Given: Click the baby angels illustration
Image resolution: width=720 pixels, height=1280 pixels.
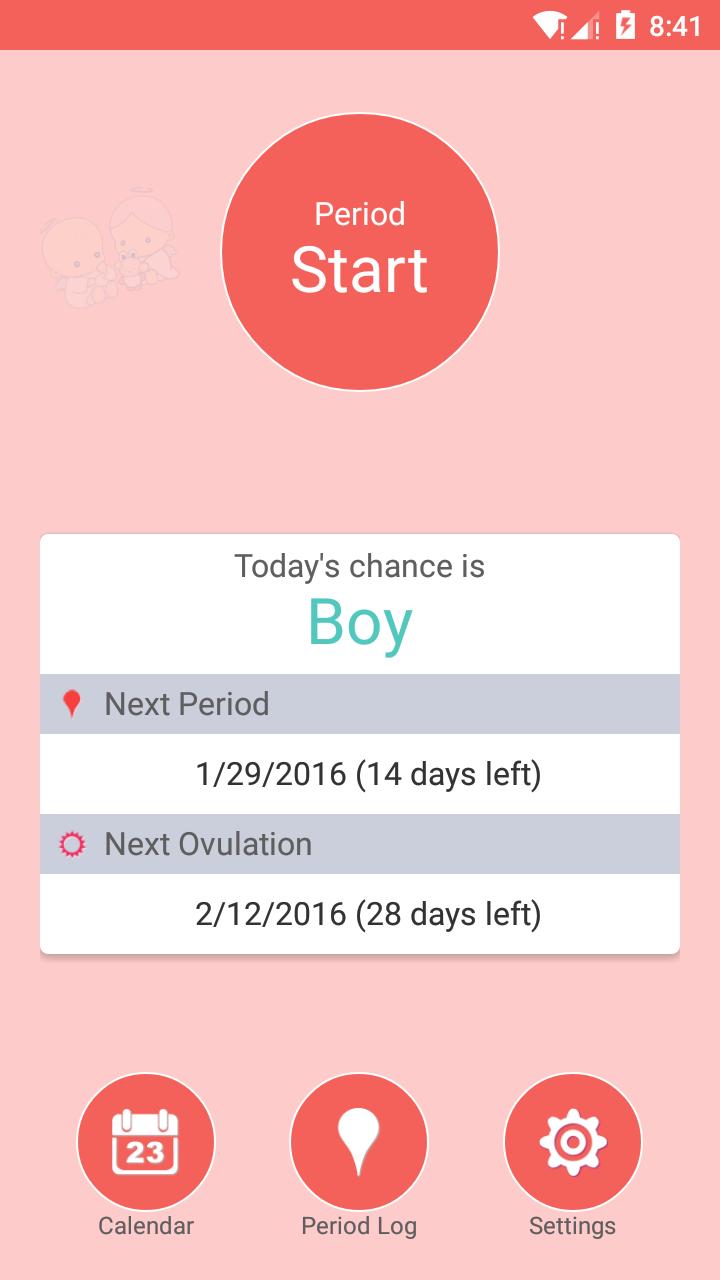Looking at the screenshot, I should click(112, 250).
